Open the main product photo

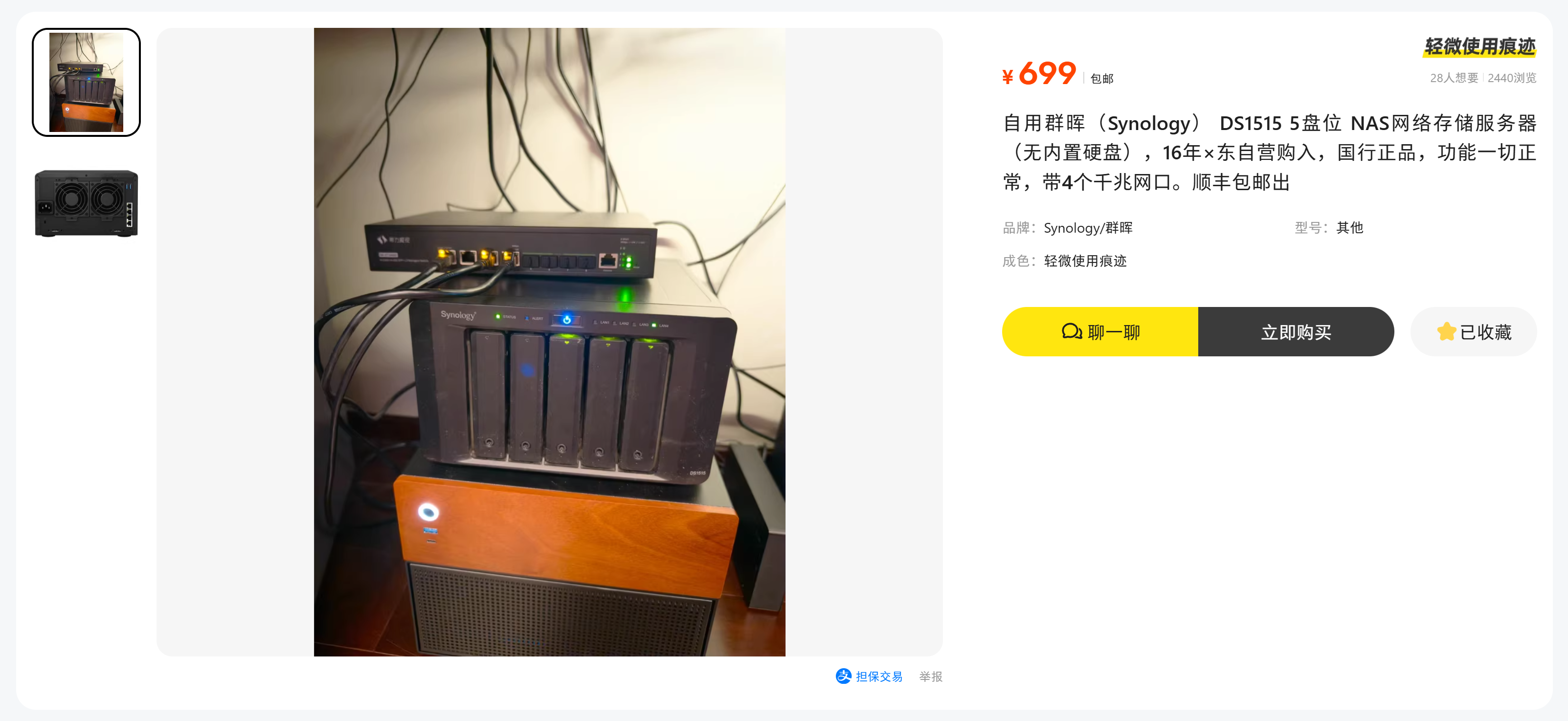tap(549, 341)
